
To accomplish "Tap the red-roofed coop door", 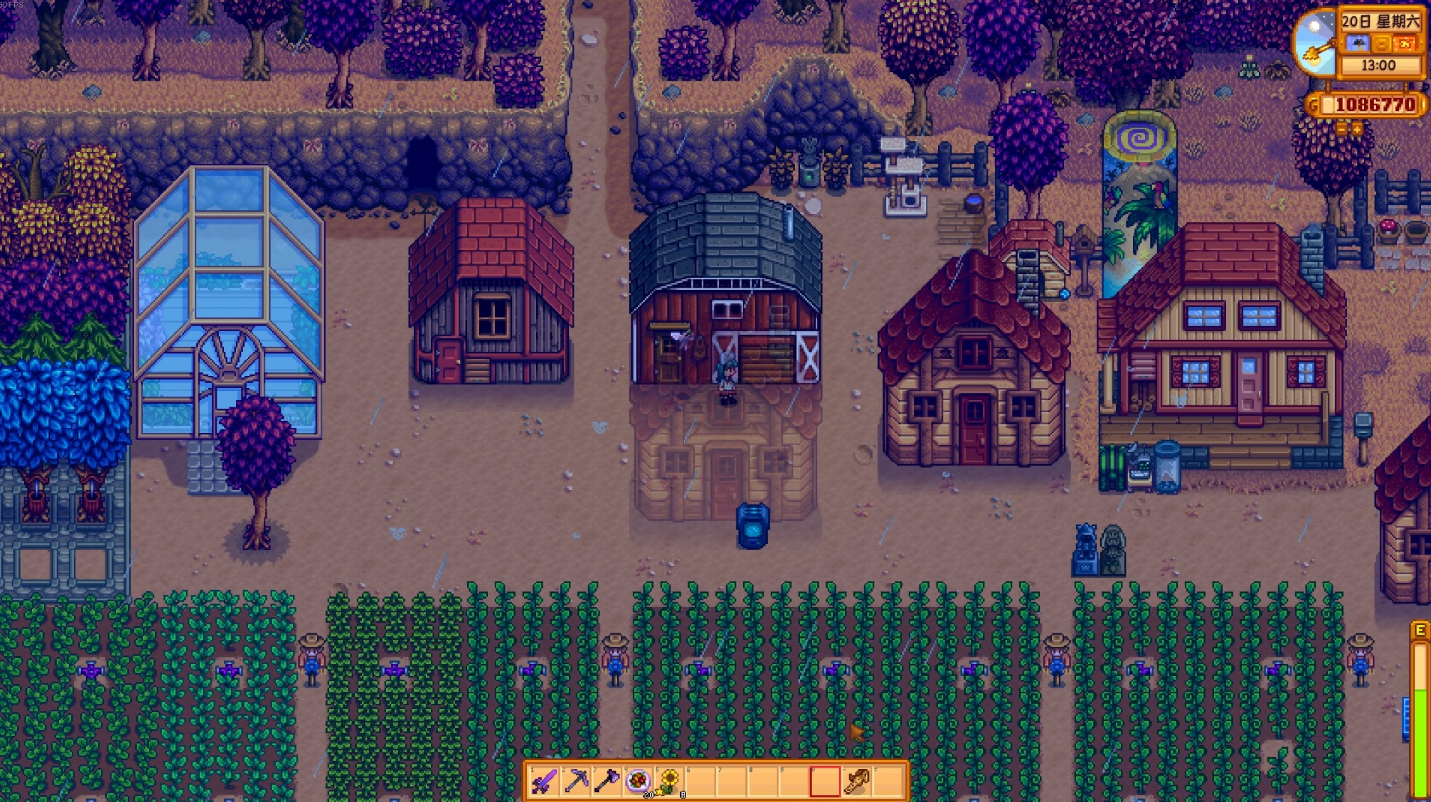I will (x=449, y=360).
